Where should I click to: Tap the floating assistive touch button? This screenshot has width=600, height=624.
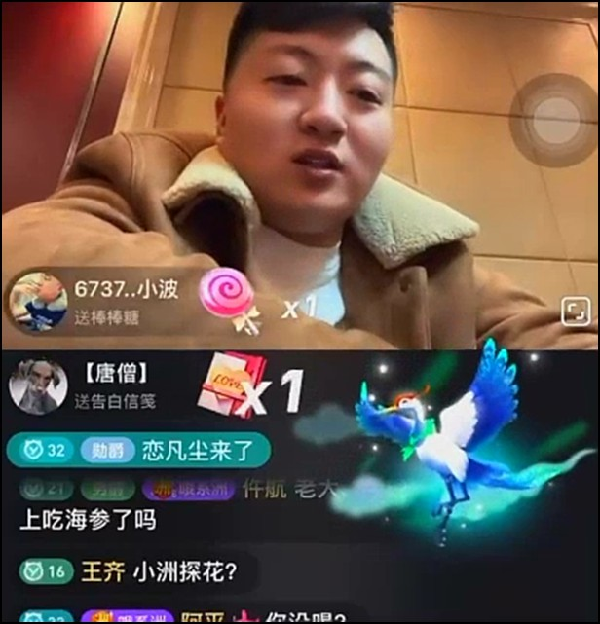point(553,117)
